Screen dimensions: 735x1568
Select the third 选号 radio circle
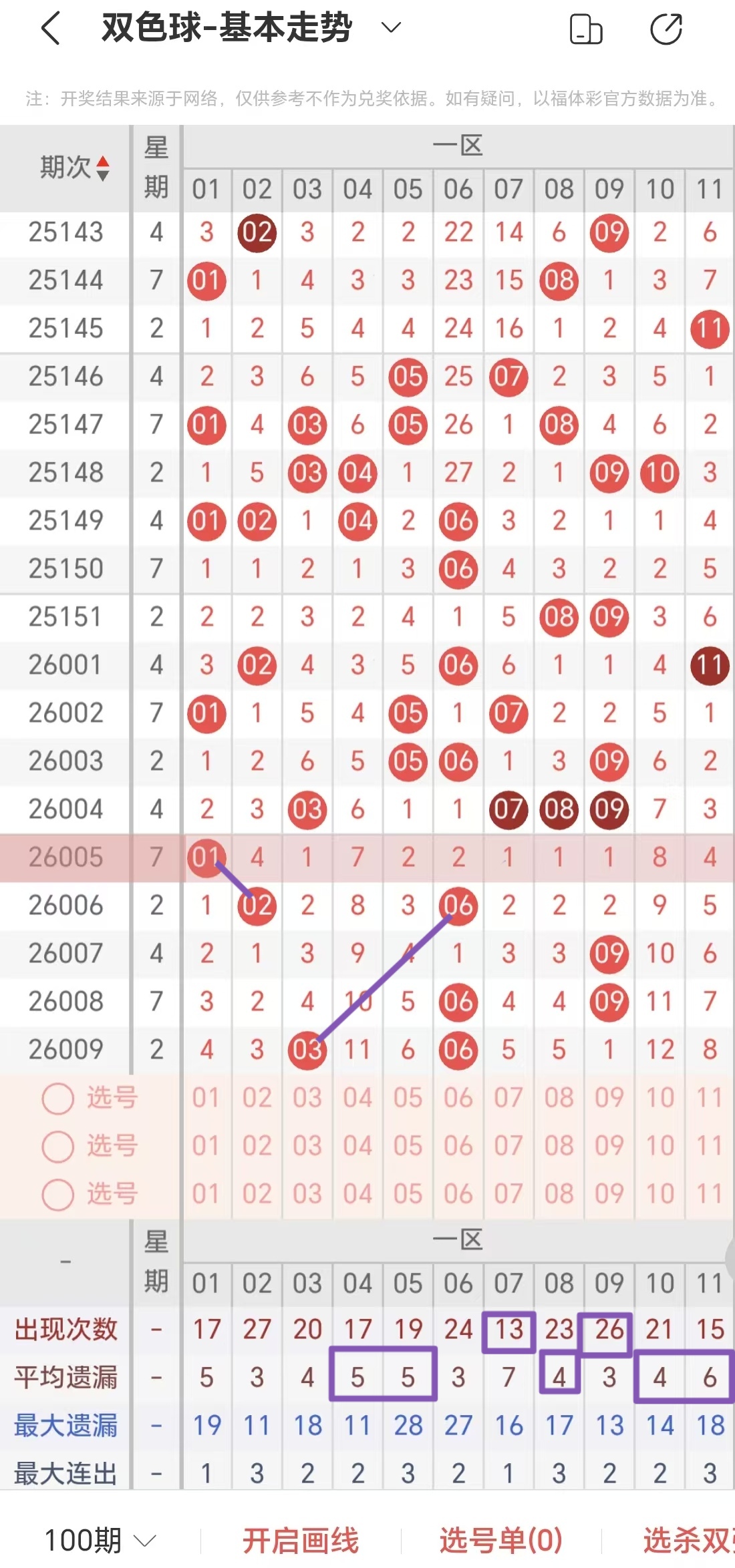pos(57,1194)
